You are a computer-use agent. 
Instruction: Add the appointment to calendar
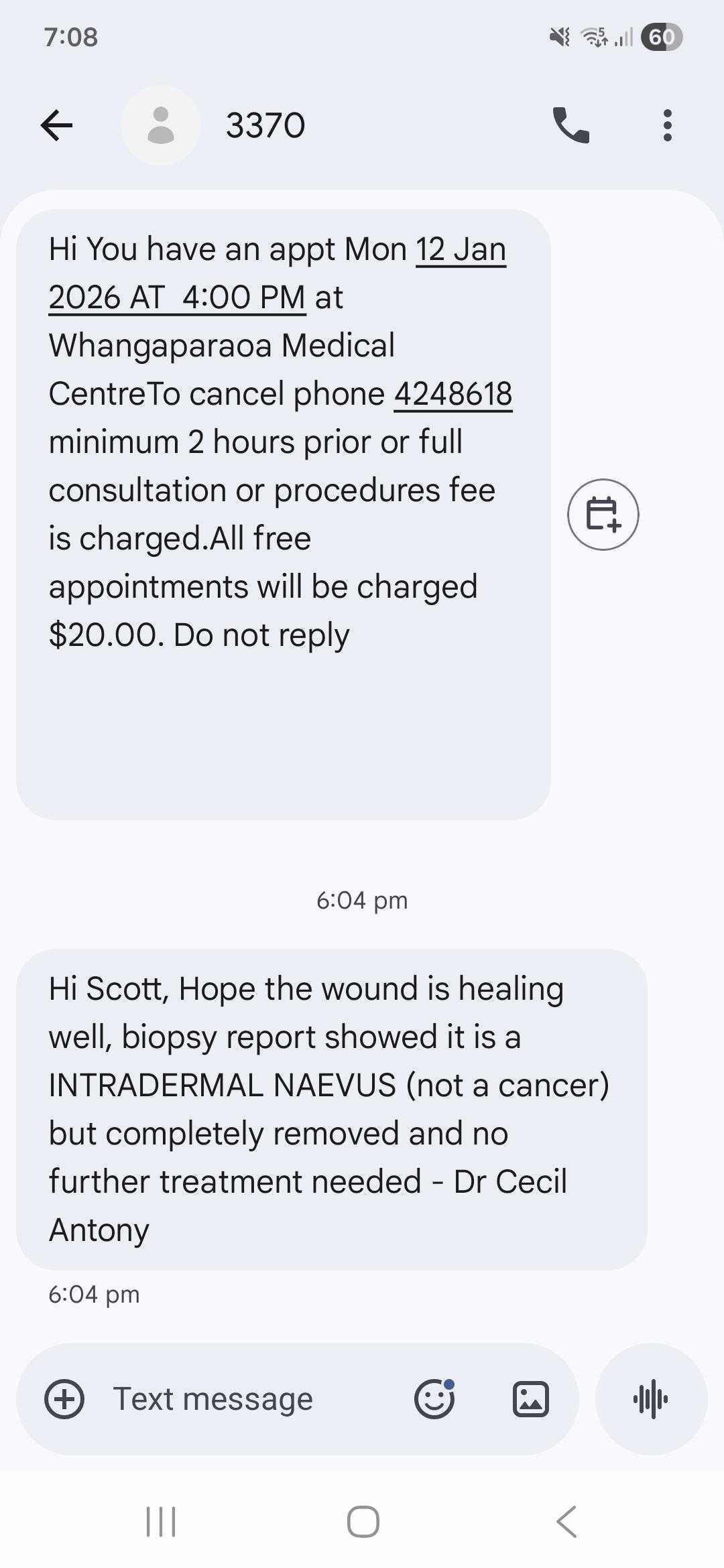[x=603, y=515]
